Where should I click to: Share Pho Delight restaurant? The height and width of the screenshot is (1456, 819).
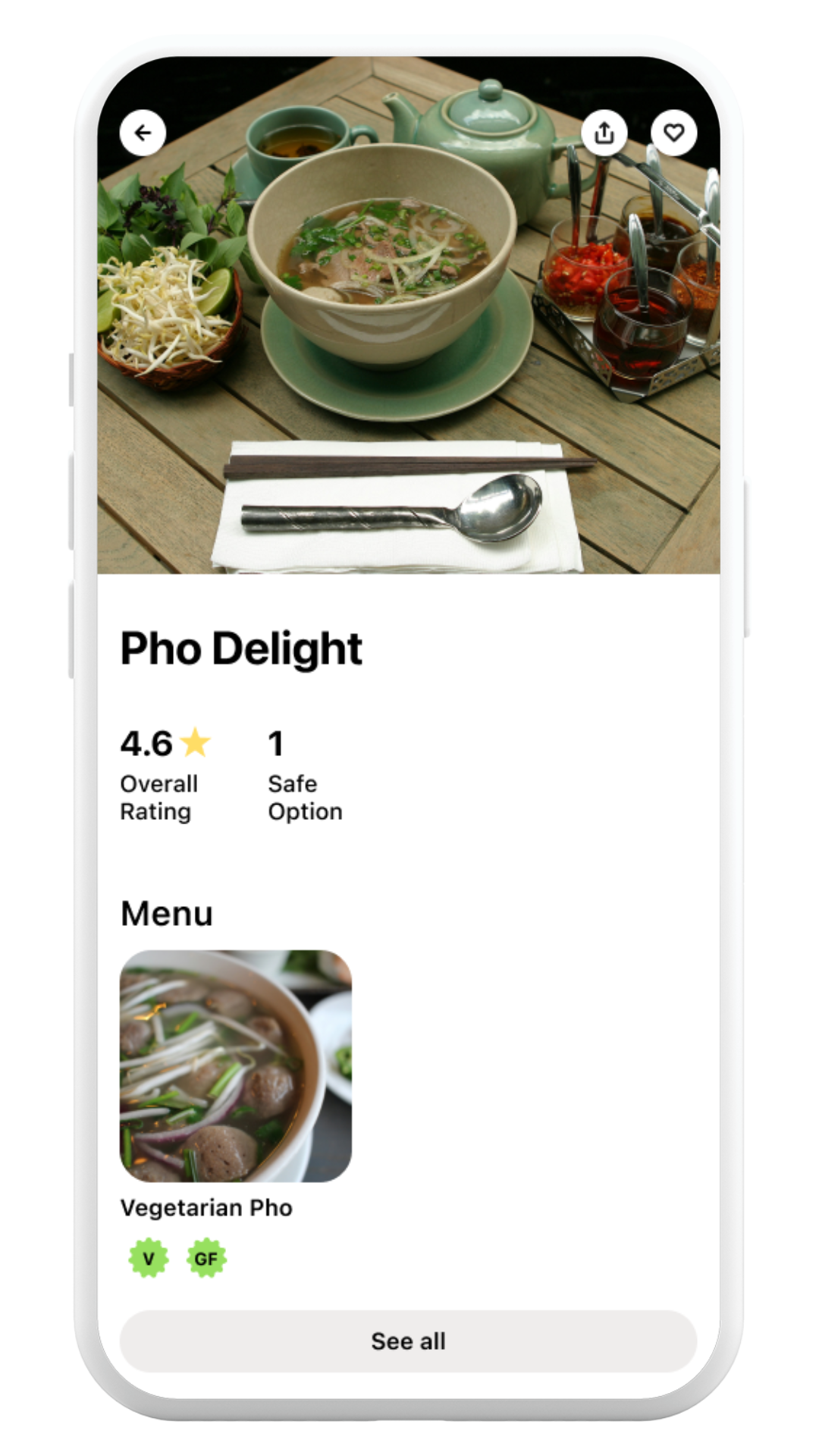(604, 133)
